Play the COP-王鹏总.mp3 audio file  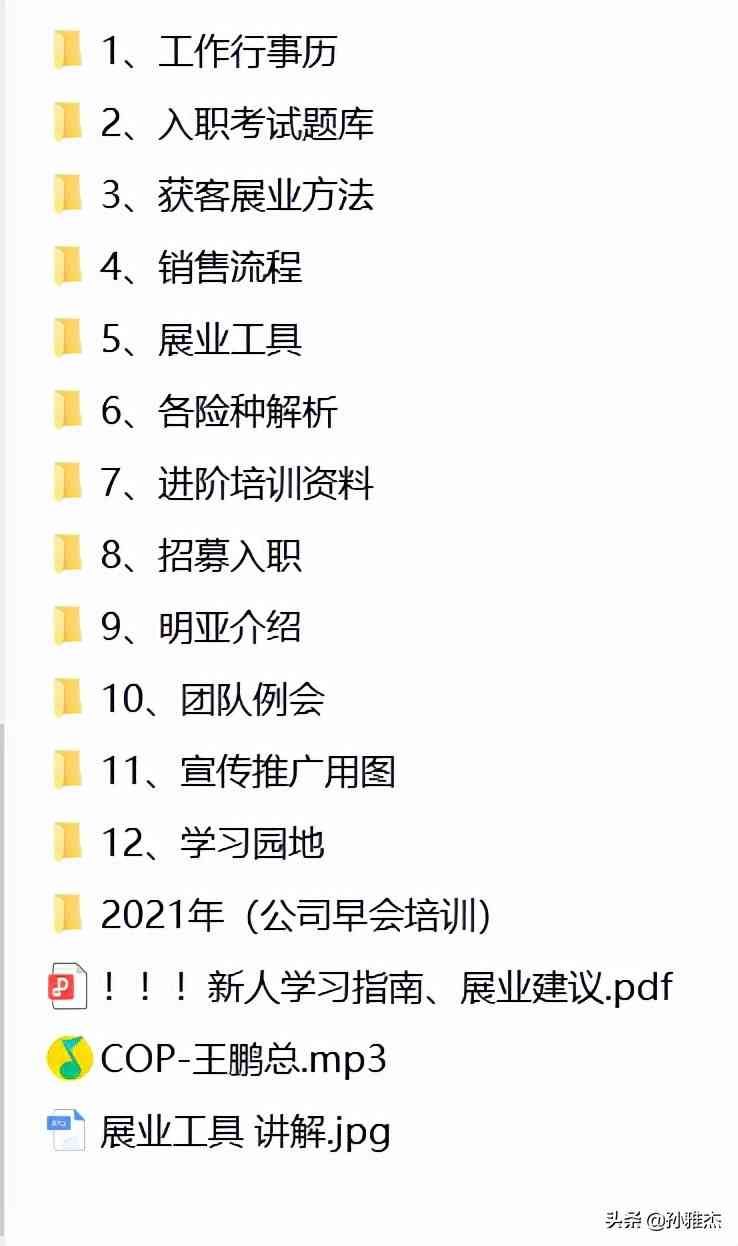pos(242,1059)
